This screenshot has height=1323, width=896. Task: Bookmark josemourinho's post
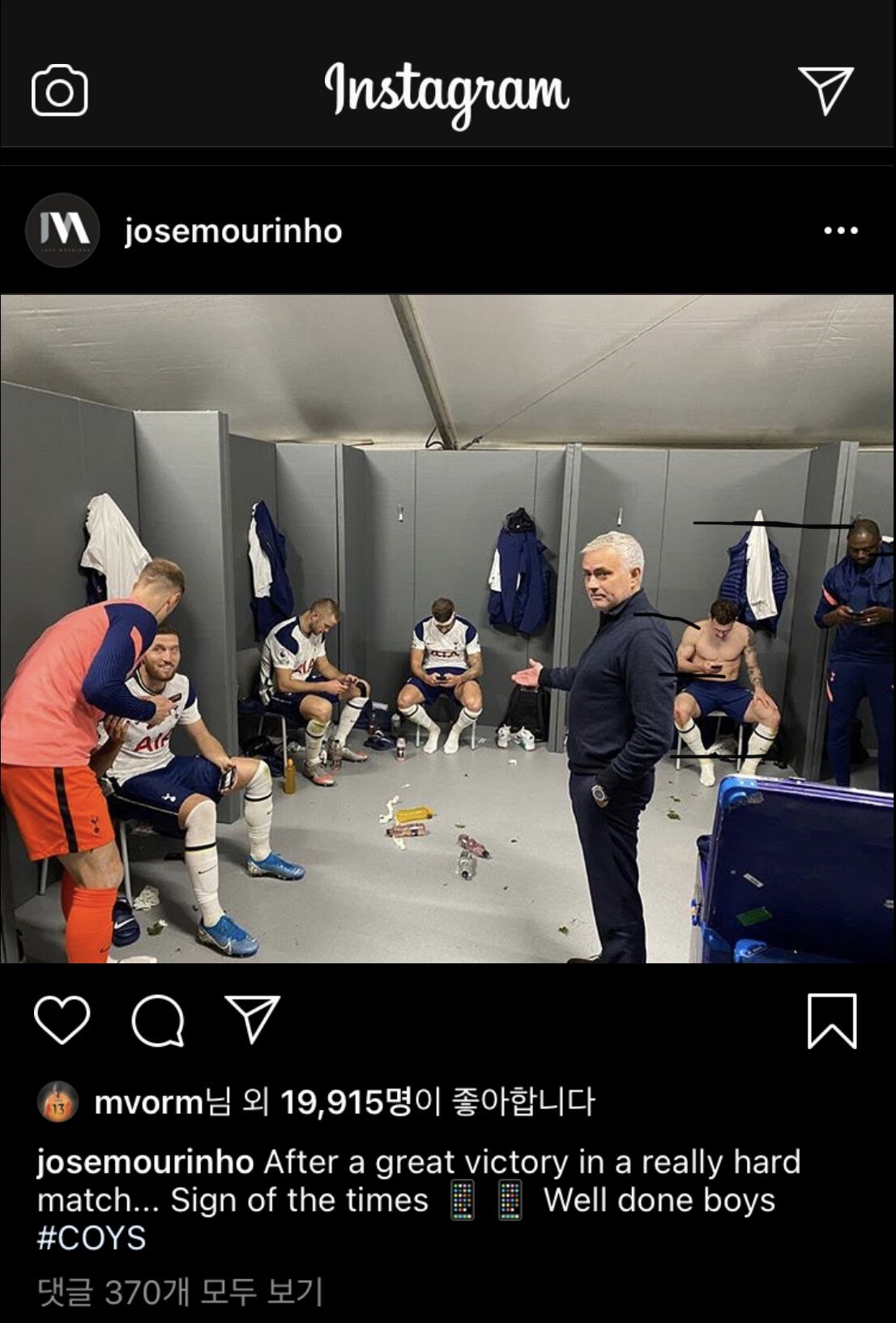click(832, 1021)
